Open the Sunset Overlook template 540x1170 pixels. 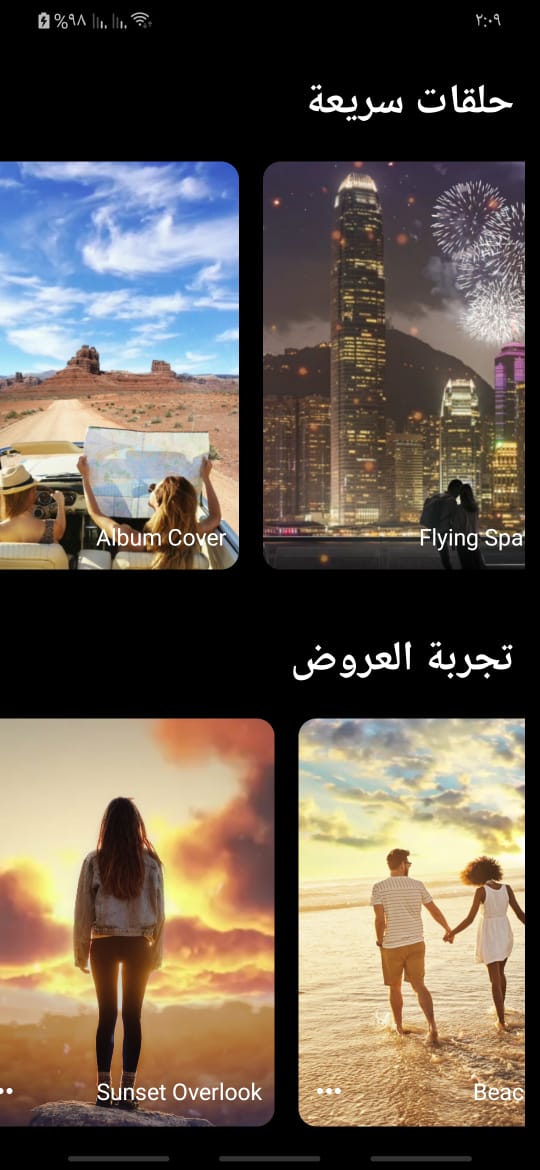136,922
